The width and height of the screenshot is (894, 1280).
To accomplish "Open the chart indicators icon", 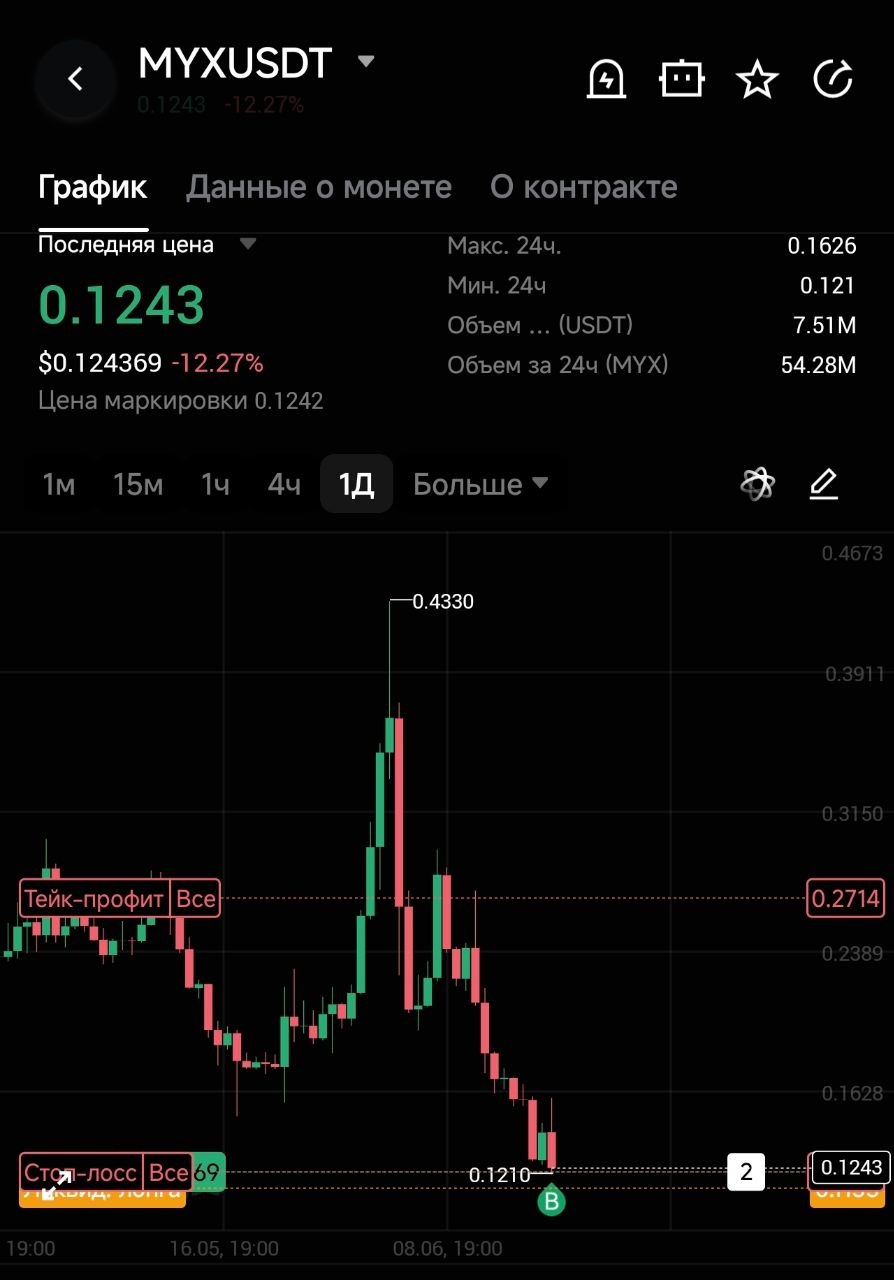I will click(x=758, y=485).
